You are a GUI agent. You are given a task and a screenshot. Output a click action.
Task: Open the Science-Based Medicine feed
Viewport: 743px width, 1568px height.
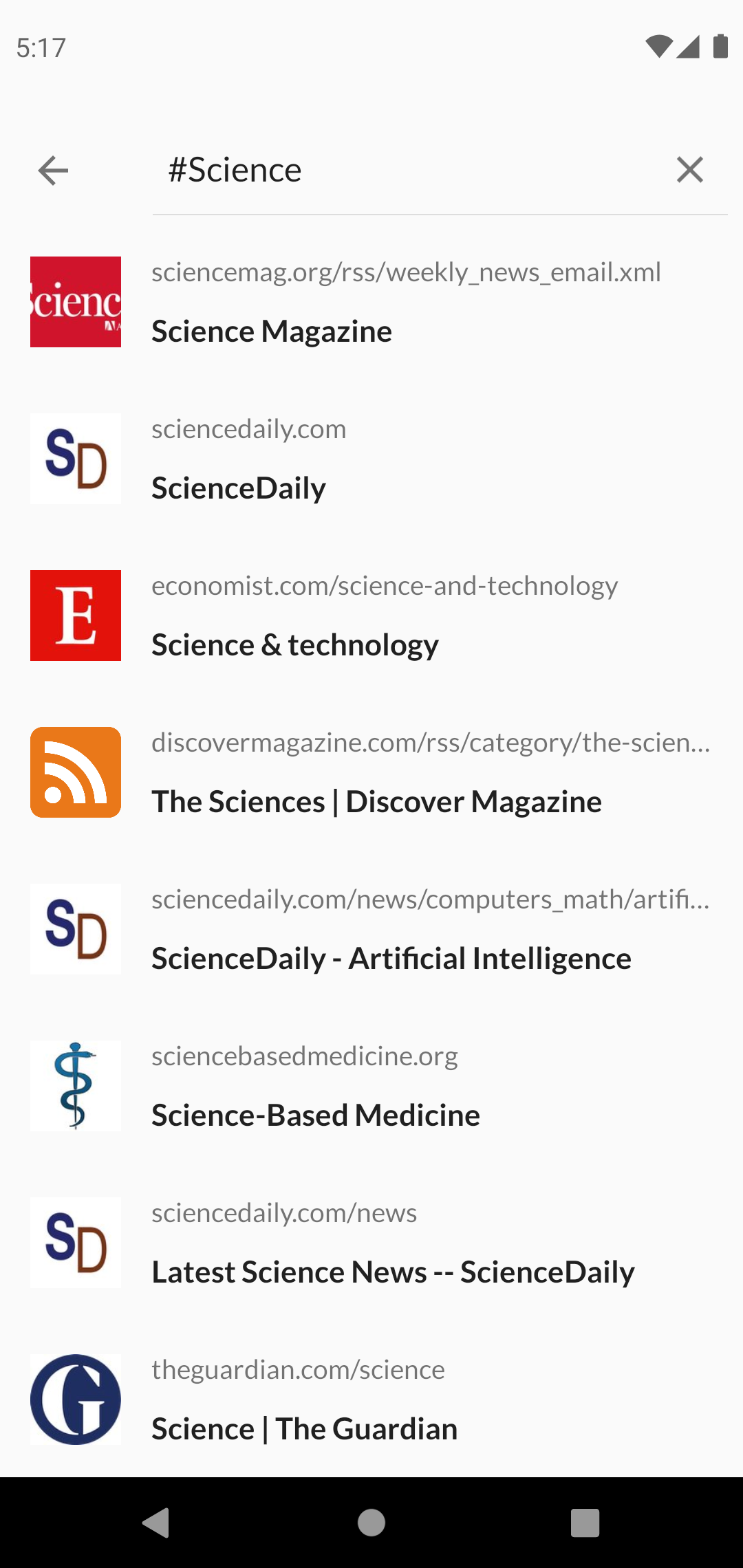tap(371, 1087)
